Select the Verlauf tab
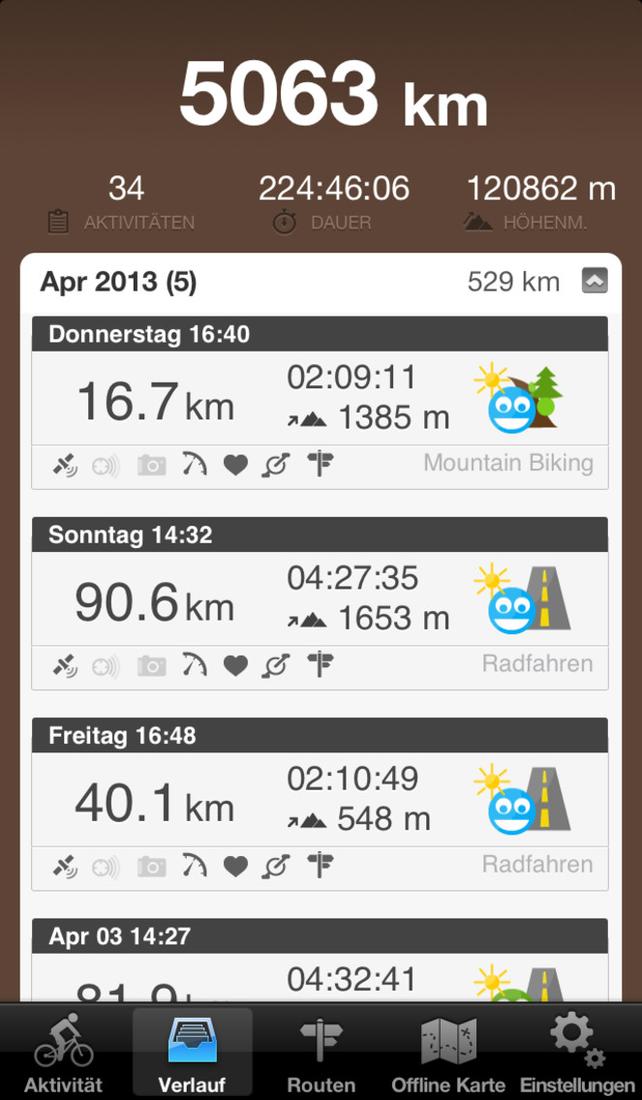The image size is (642, 1100). (193, 1052)
